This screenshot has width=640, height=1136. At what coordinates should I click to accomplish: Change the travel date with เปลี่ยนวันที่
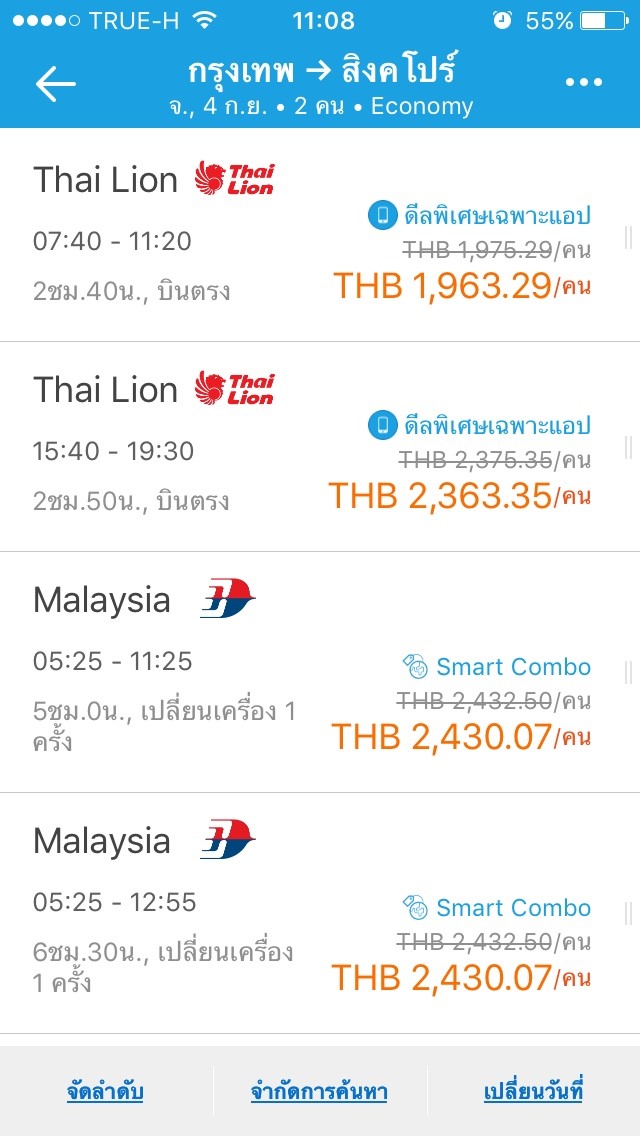[533, 1092]
